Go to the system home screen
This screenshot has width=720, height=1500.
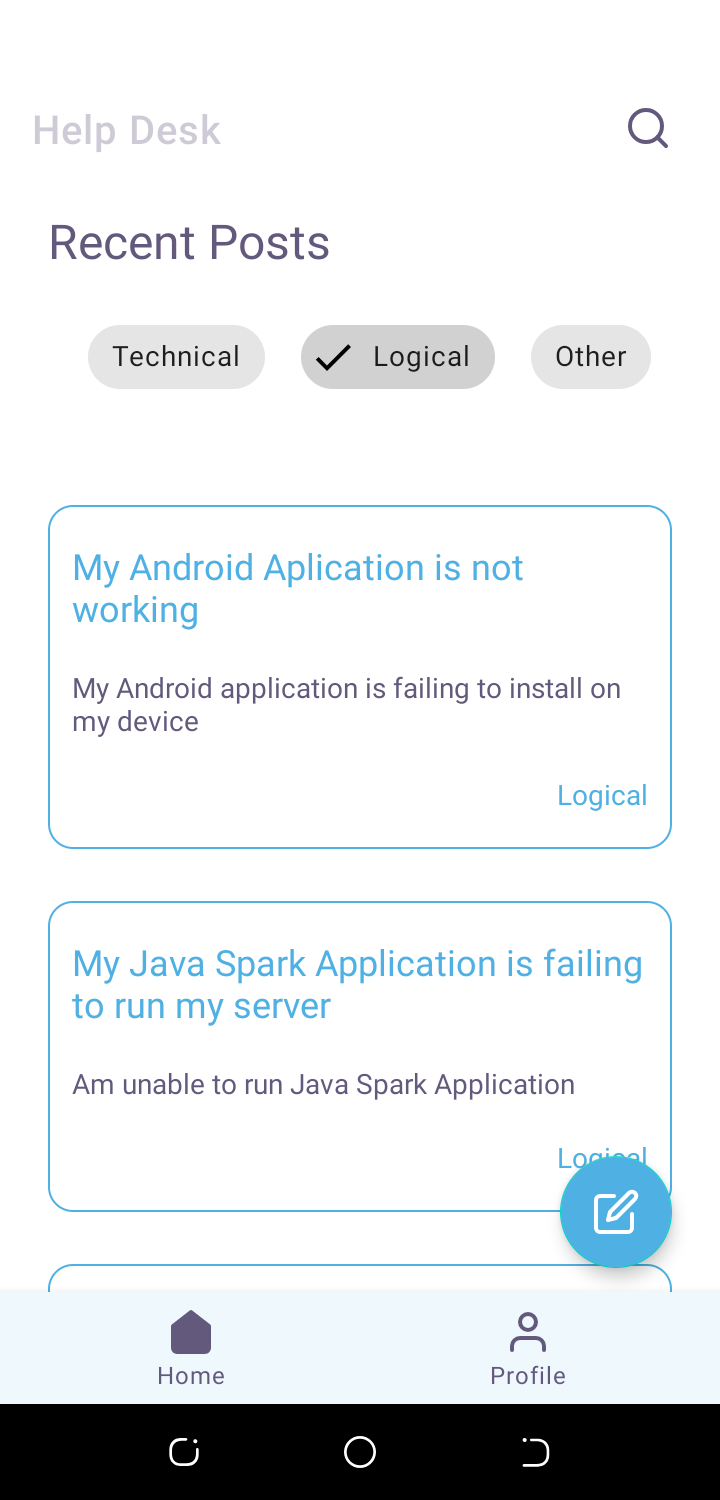[360, 1452]
